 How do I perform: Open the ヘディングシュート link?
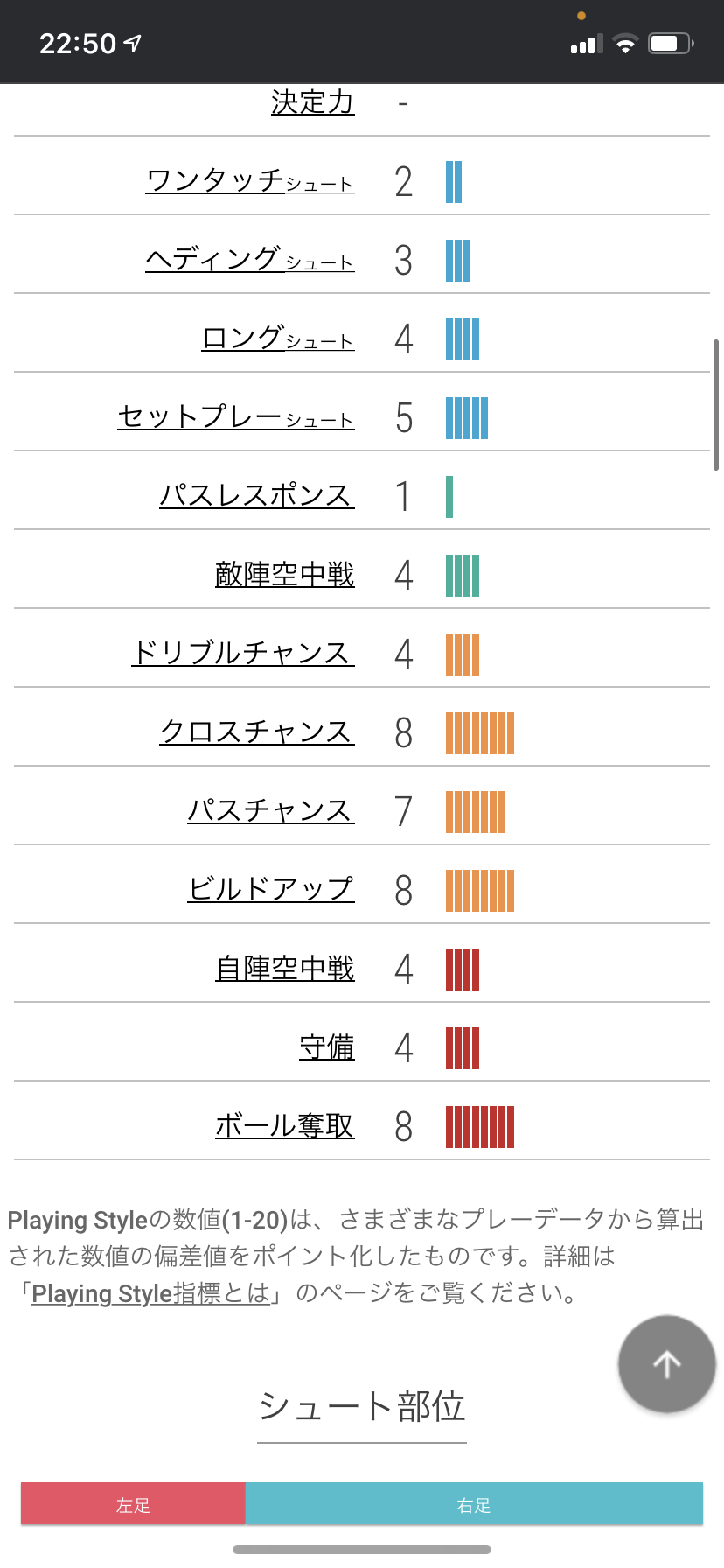coord(250,259)
